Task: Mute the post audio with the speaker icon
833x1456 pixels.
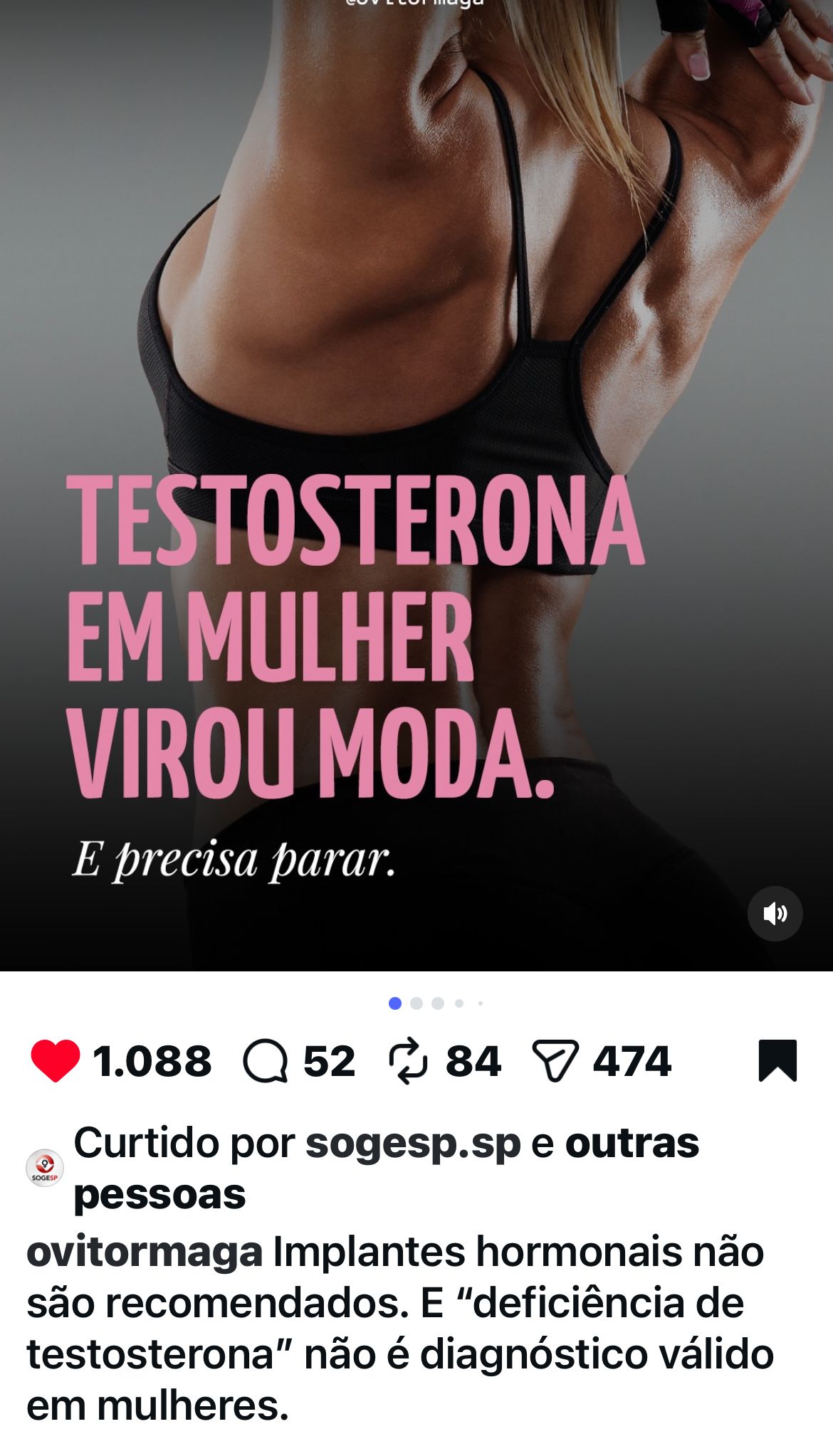Action: [775, 914]
